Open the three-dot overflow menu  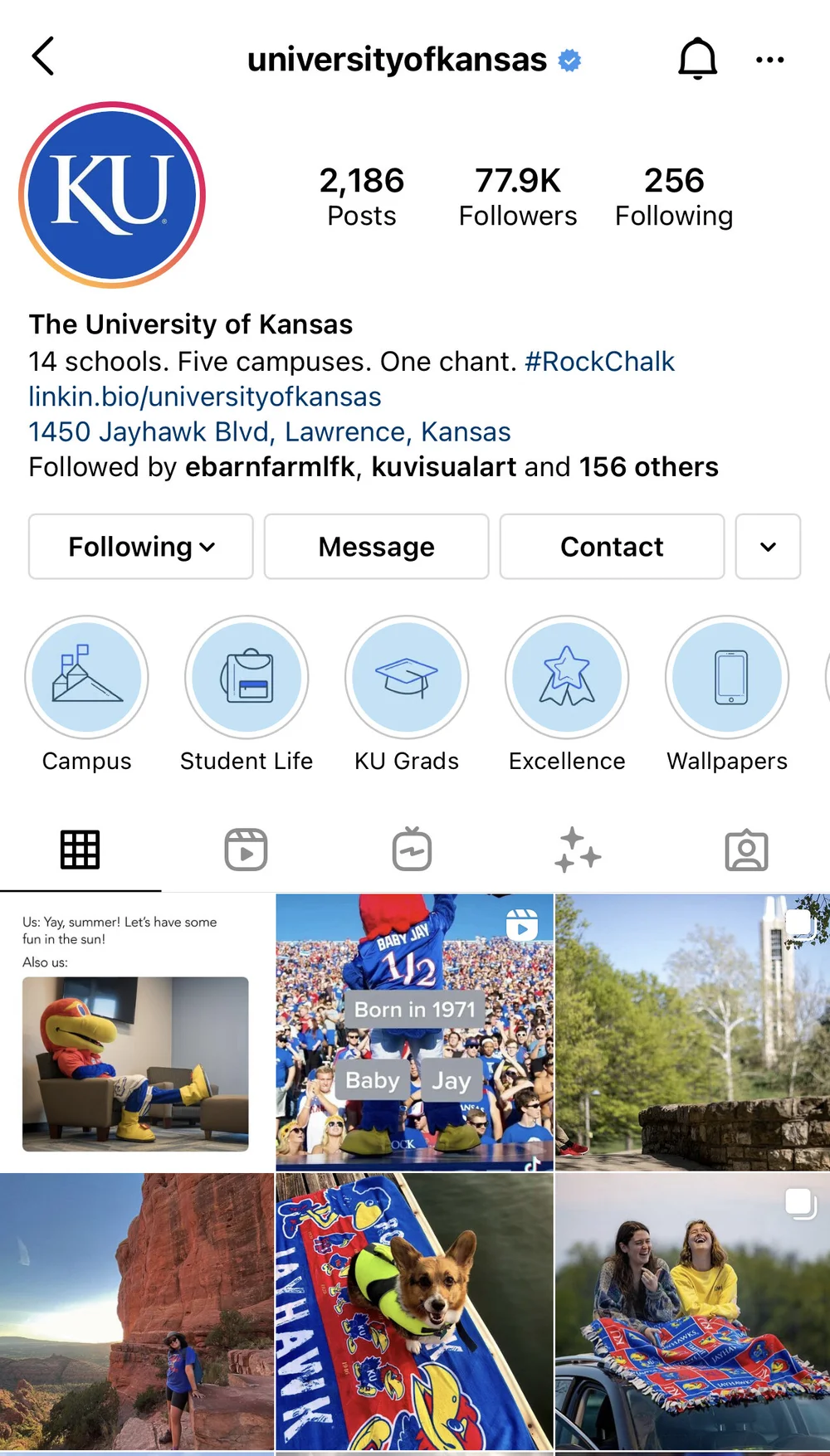[769, 60]
